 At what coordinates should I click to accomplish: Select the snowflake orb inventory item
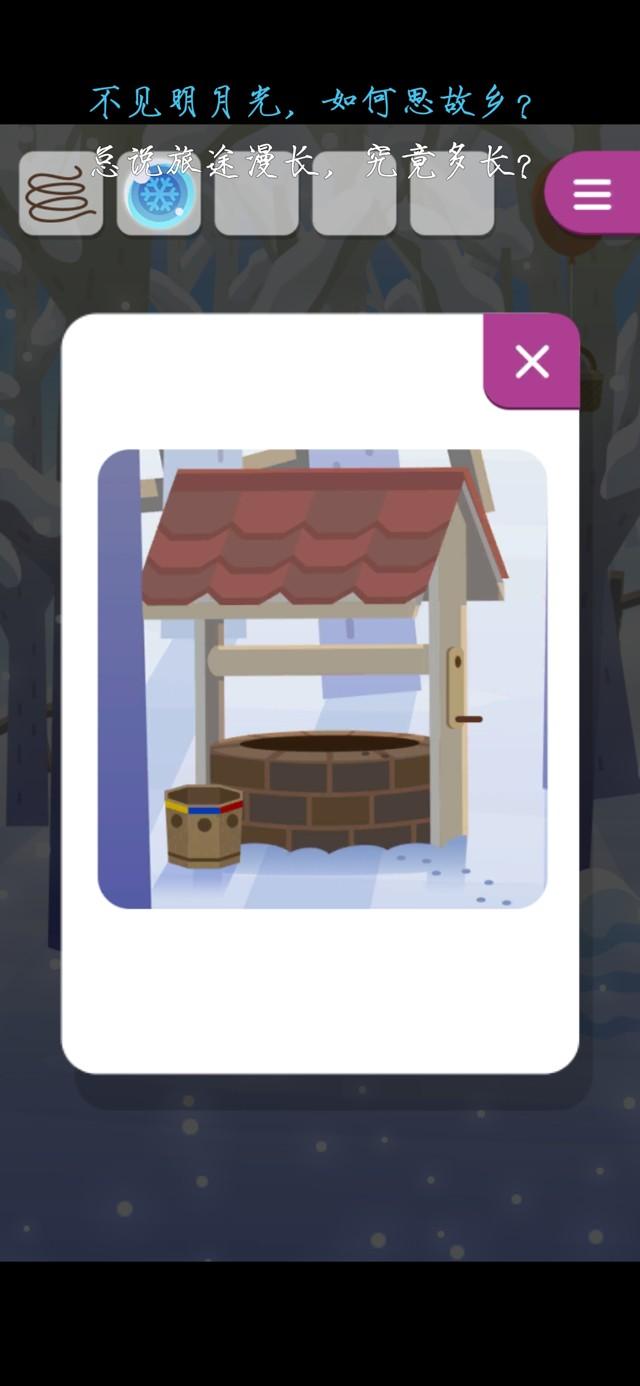pos(158,195)
